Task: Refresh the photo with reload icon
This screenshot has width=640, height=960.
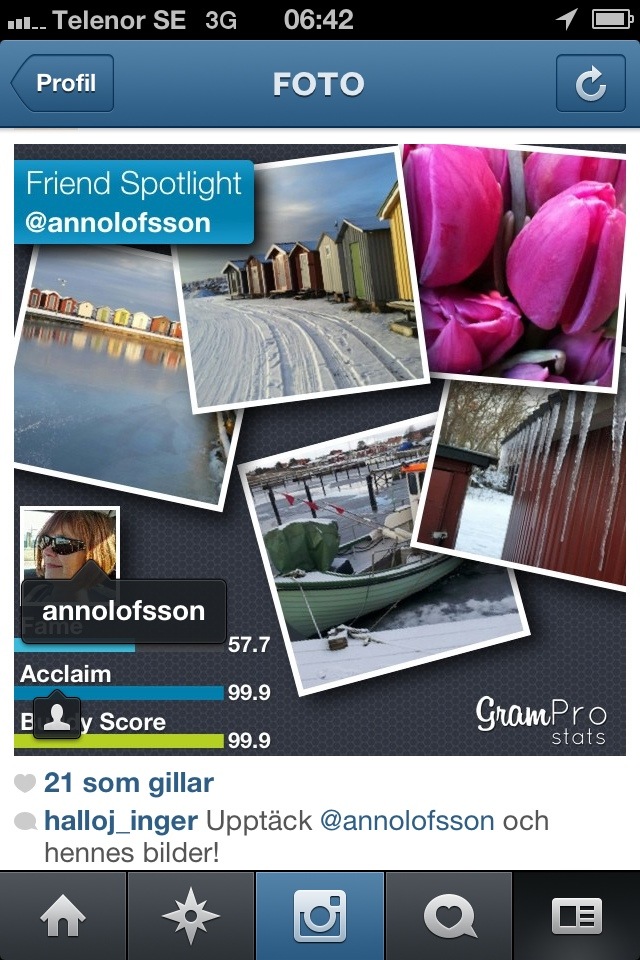Action: click(590, 84)
